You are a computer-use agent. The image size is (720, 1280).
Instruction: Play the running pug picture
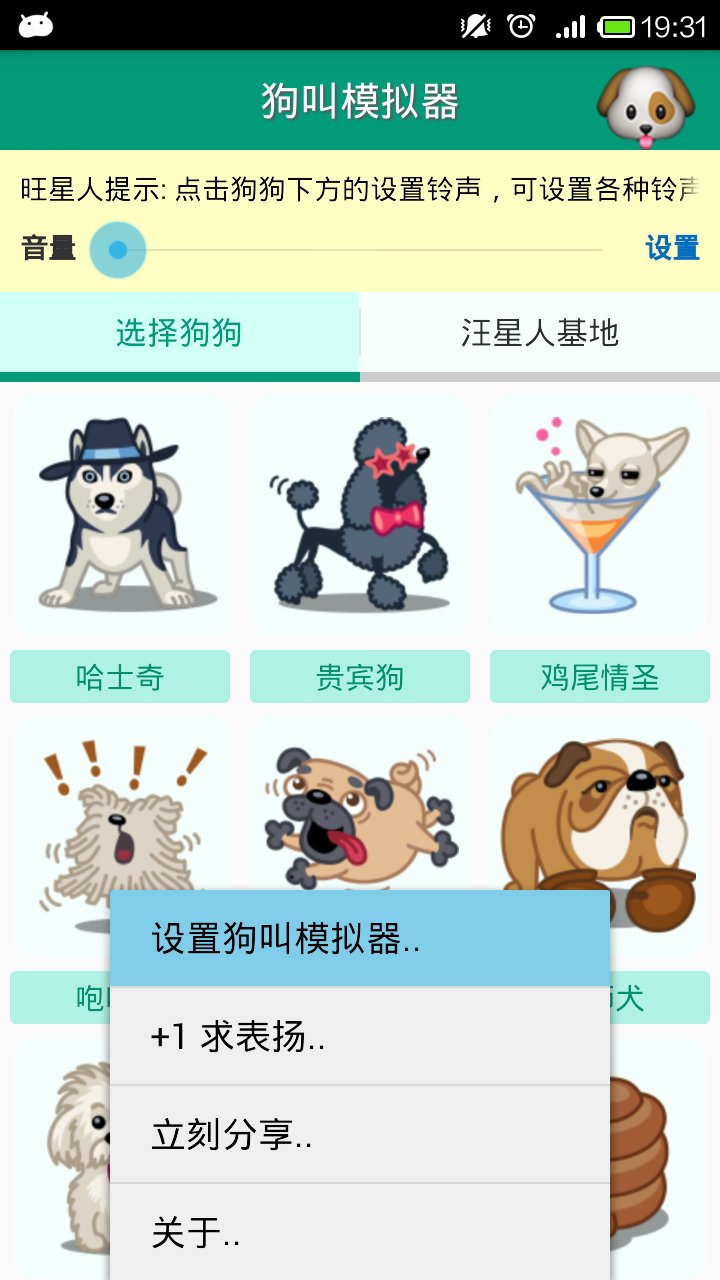(360, 810)
